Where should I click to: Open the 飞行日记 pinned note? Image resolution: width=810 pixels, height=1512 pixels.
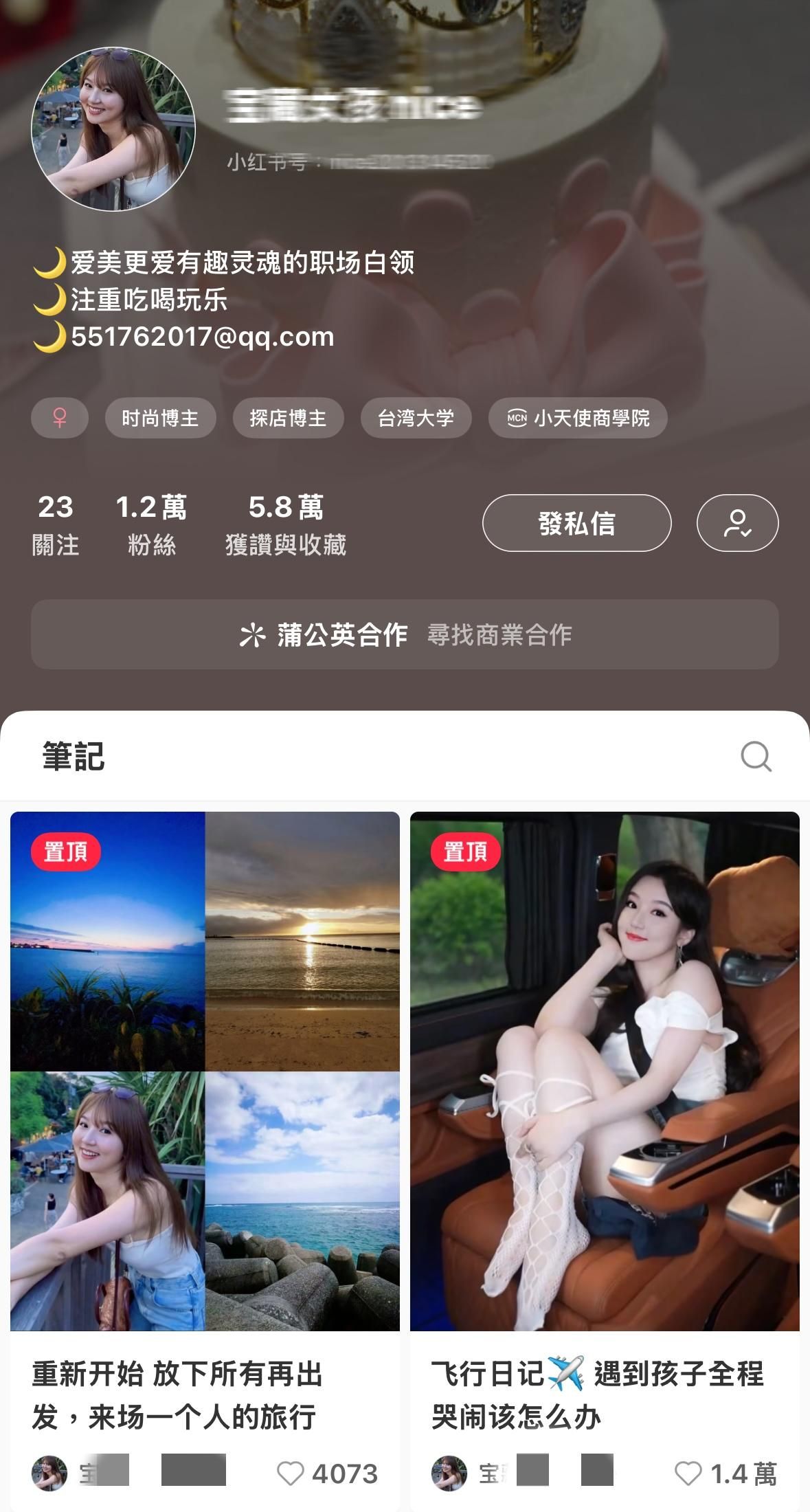605,1072
